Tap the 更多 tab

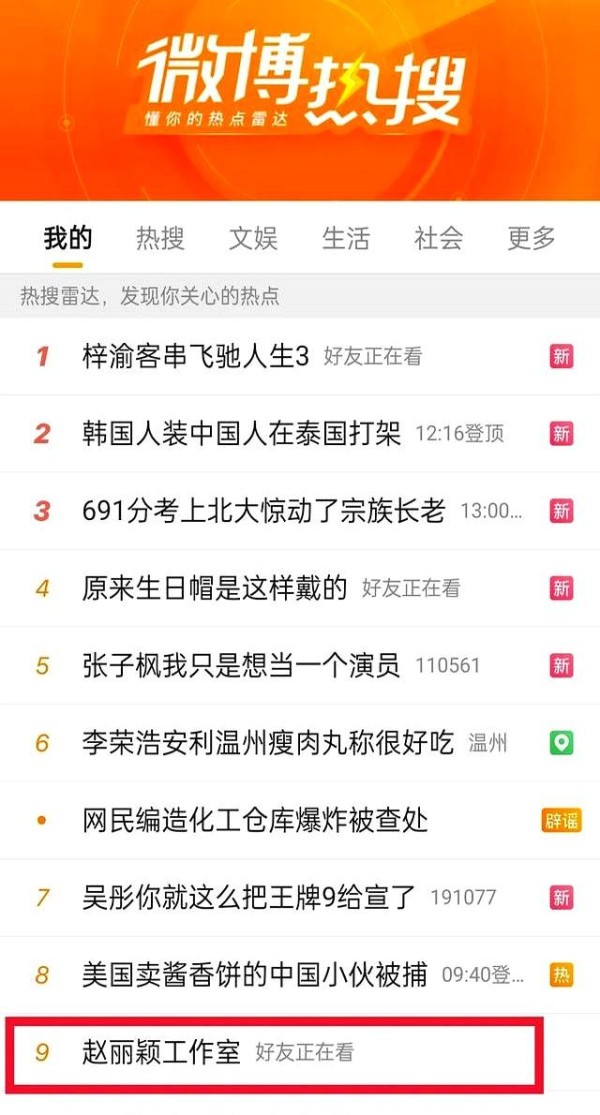531,238
